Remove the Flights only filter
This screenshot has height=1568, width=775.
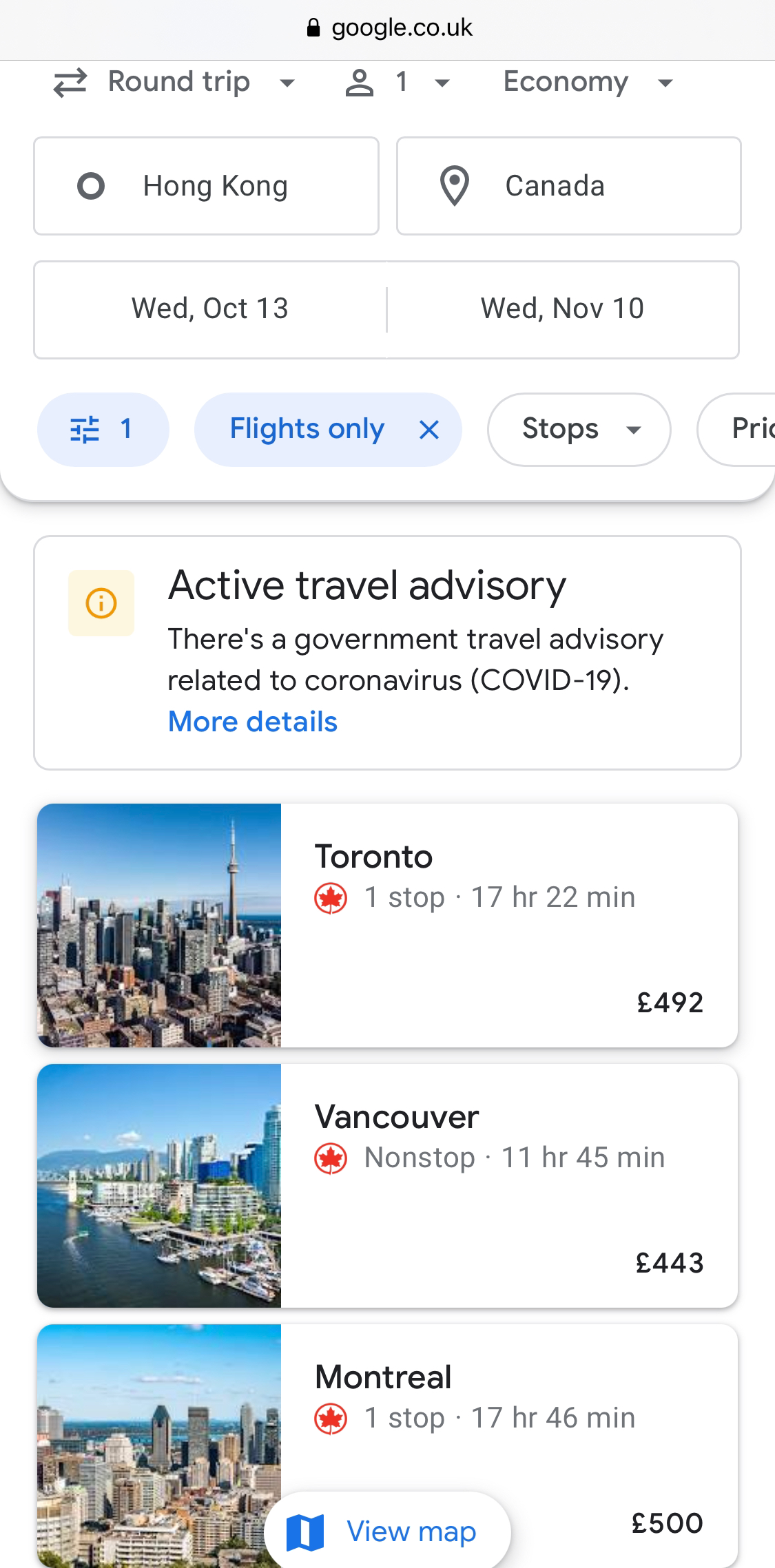429,430
